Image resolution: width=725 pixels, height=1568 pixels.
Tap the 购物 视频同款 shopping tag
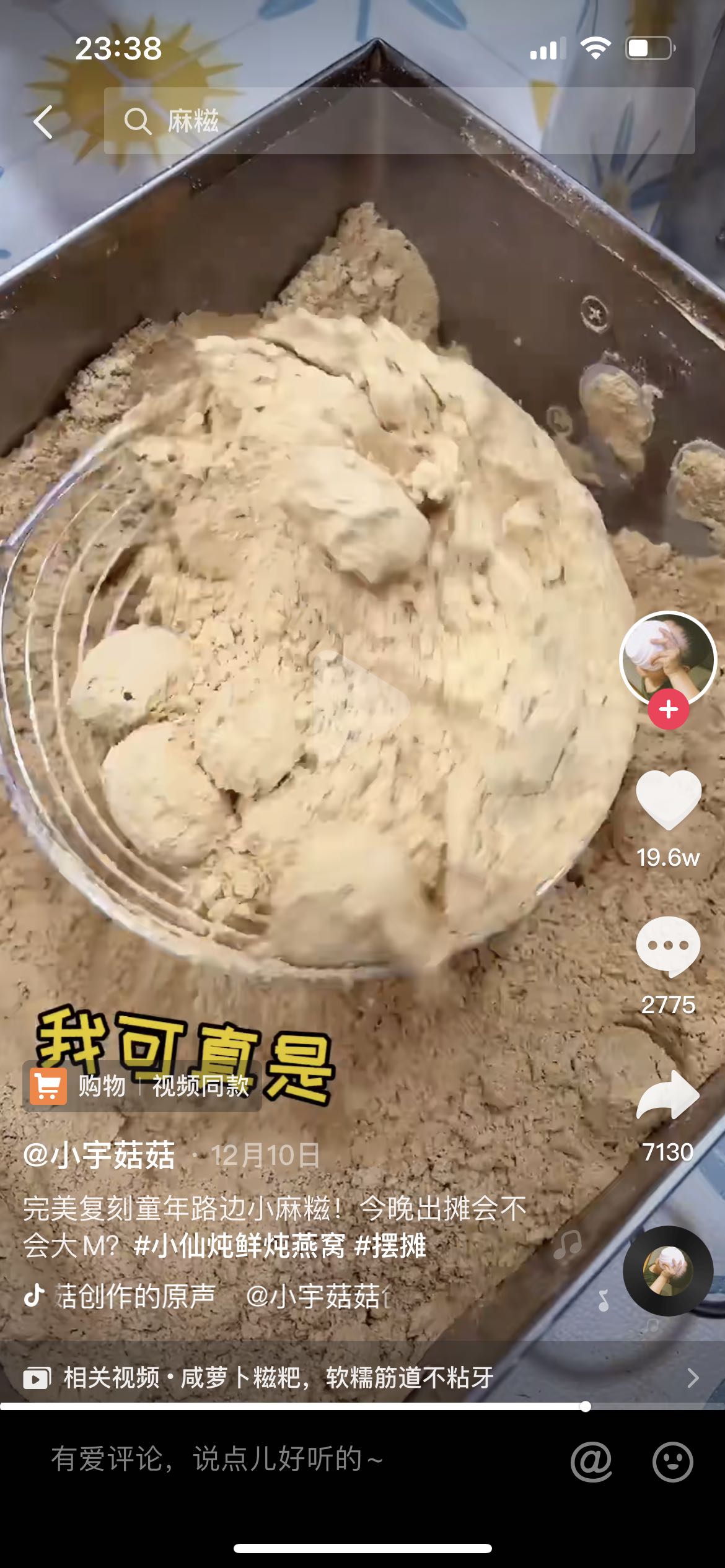point(142,1086)
